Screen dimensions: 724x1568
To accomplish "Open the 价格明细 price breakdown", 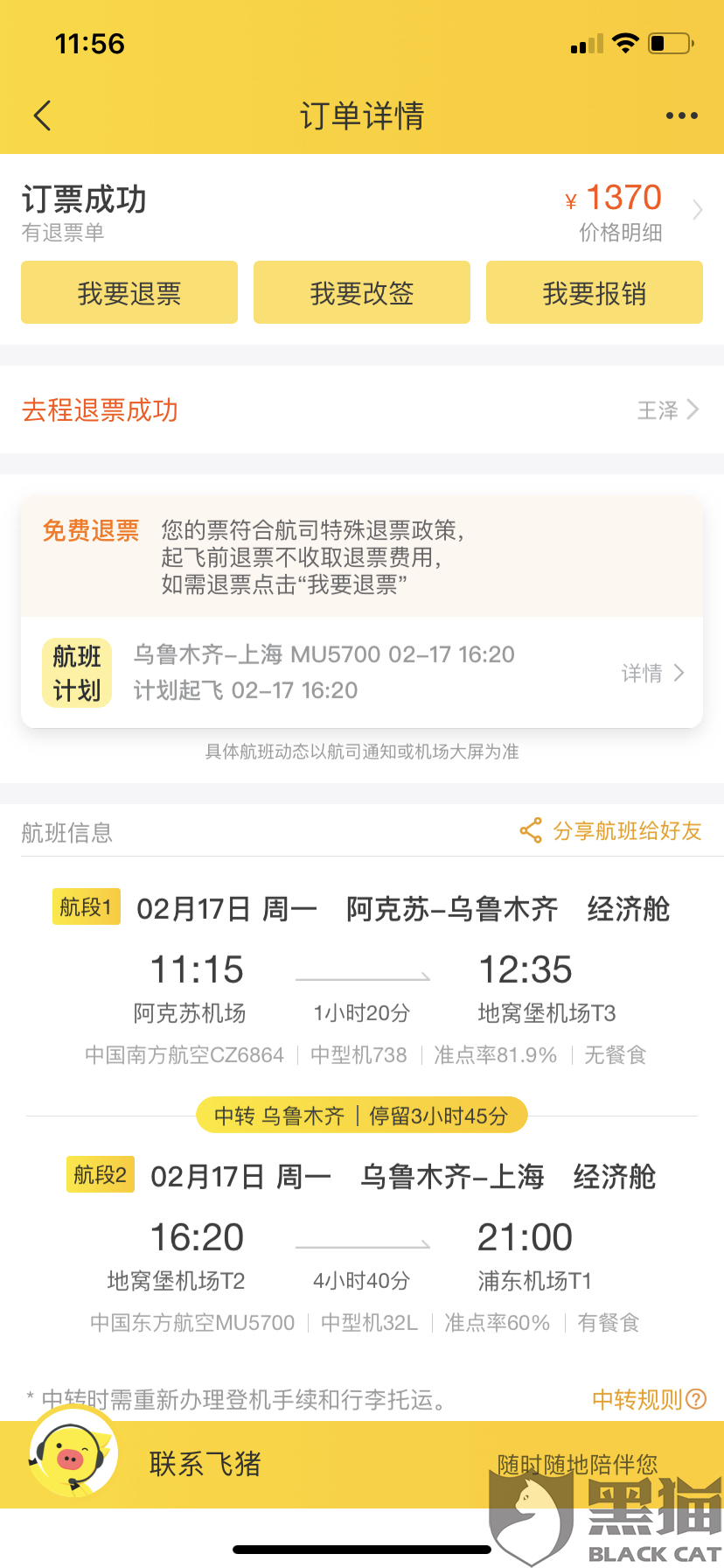I will coord(621,232).
